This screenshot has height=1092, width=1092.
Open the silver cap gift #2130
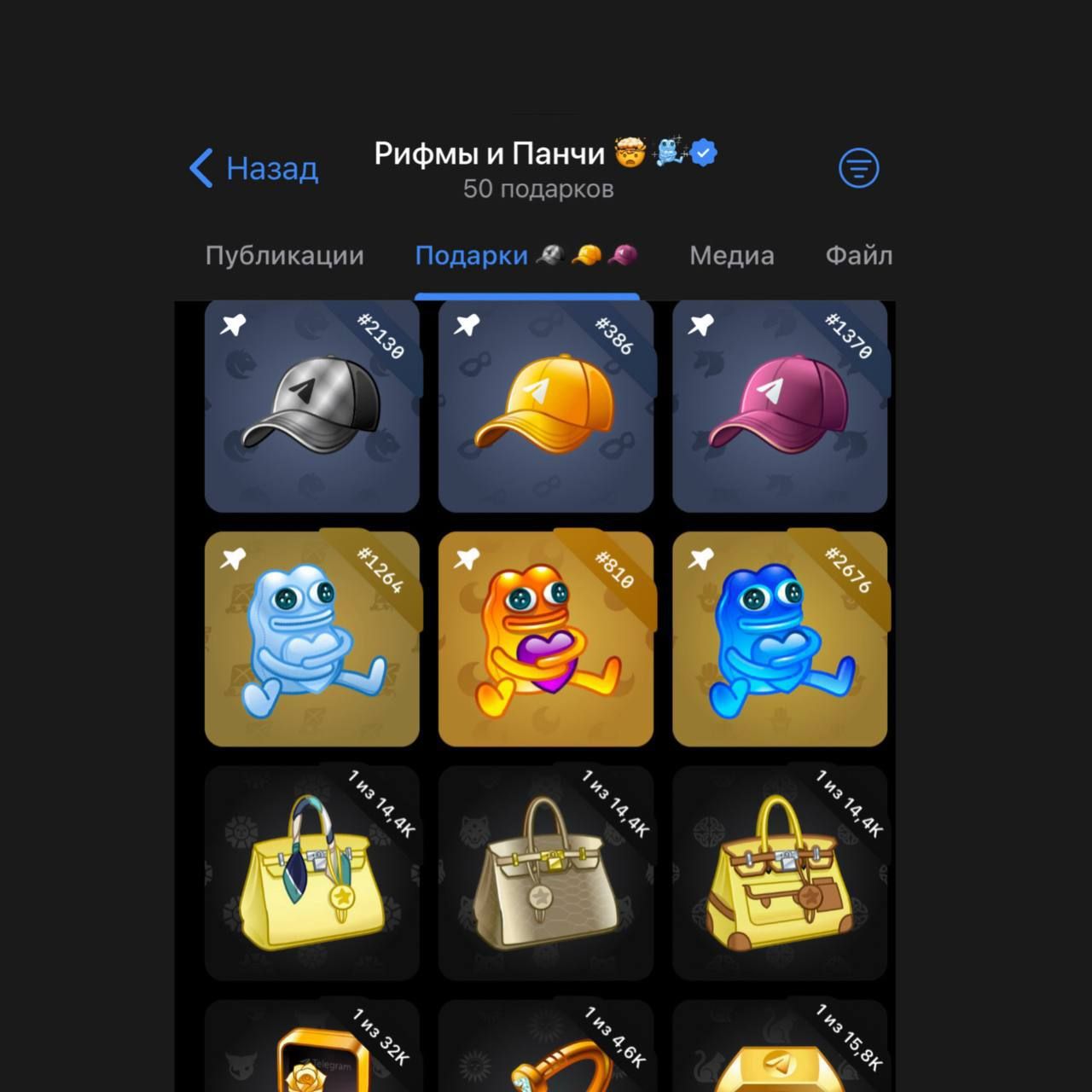click(311, 406)
